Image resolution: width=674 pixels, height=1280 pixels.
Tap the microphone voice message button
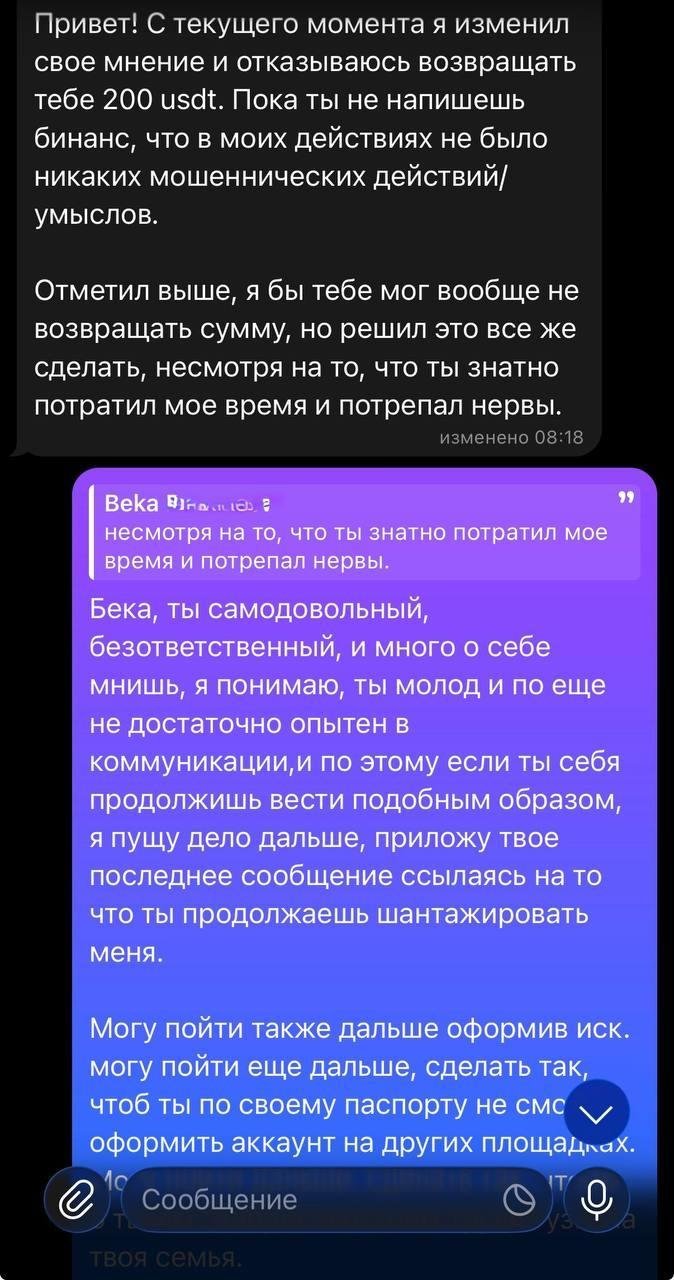click(x=597, y=1198)
